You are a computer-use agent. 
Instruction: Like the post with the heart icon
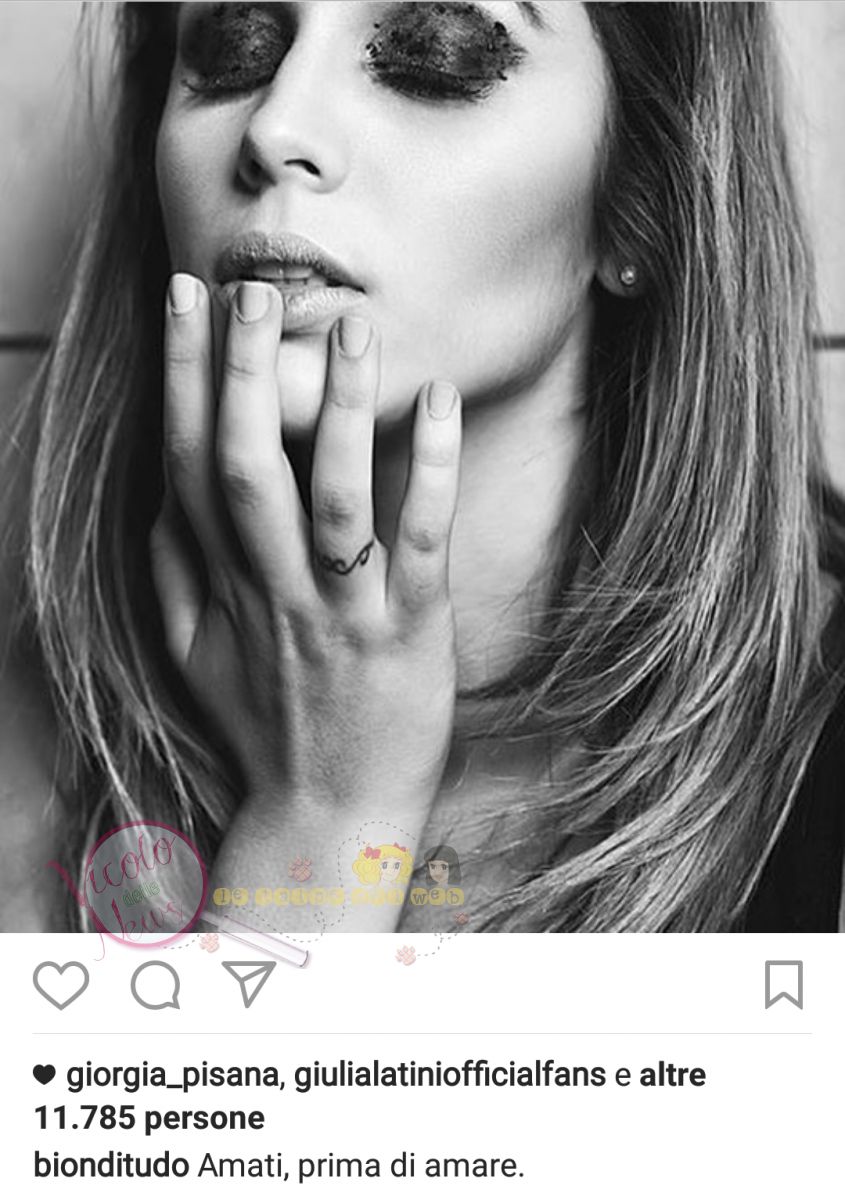[61, 984]
